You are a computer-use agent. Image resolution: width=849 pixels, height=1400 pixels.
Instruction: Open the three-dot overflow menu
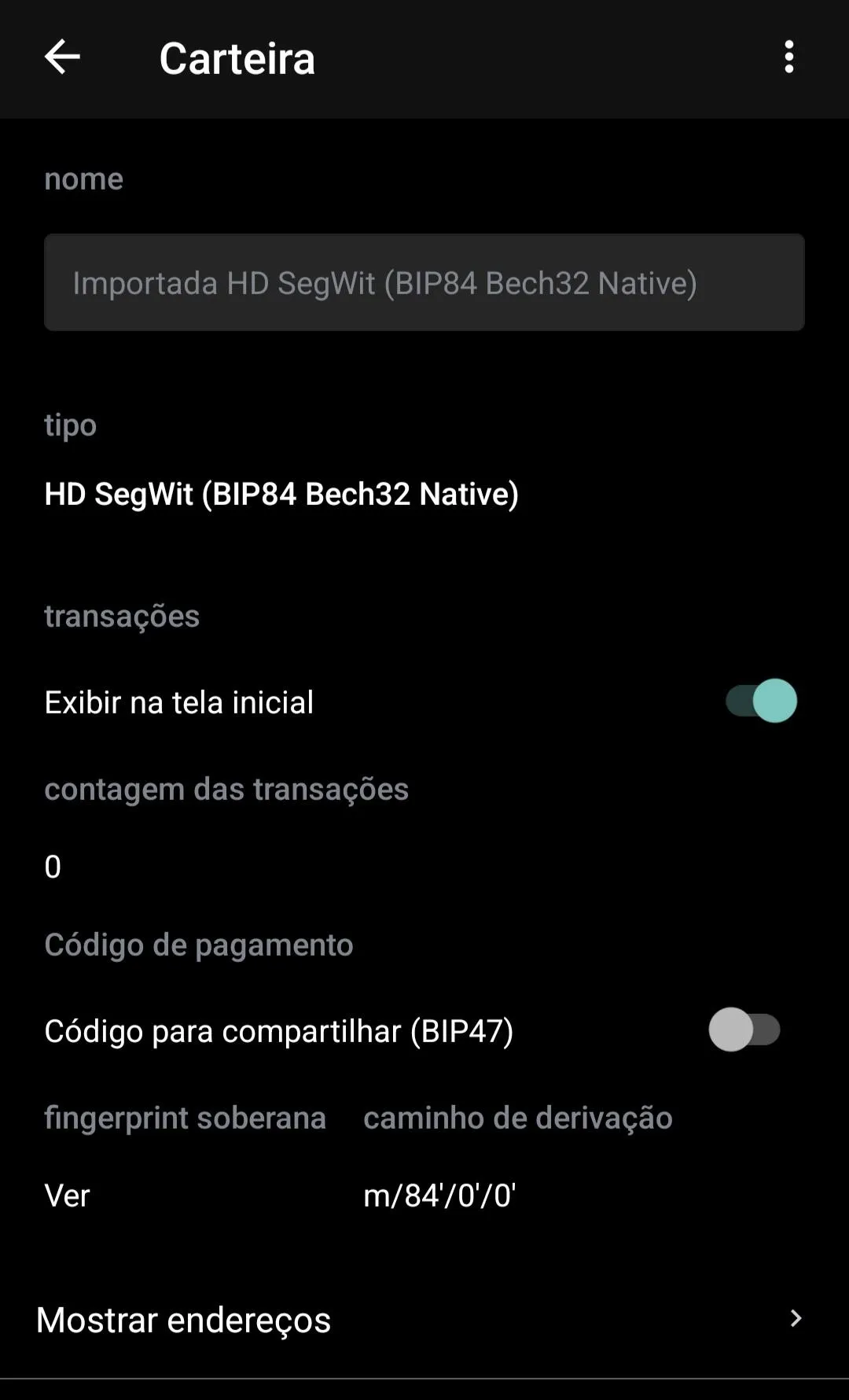pos(788,57)
